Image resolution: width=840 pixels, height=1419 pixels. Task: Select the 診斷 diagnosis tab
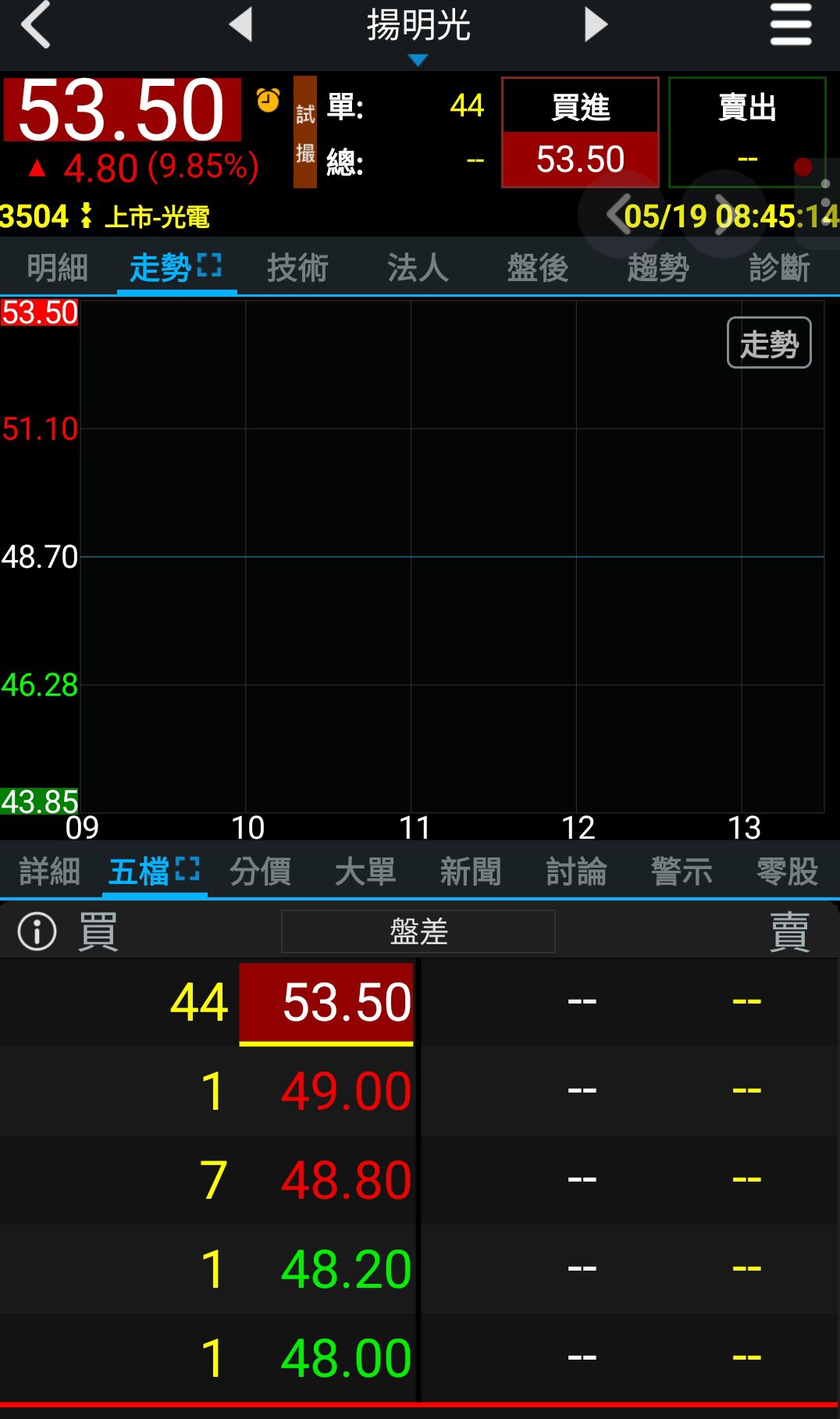779,268
